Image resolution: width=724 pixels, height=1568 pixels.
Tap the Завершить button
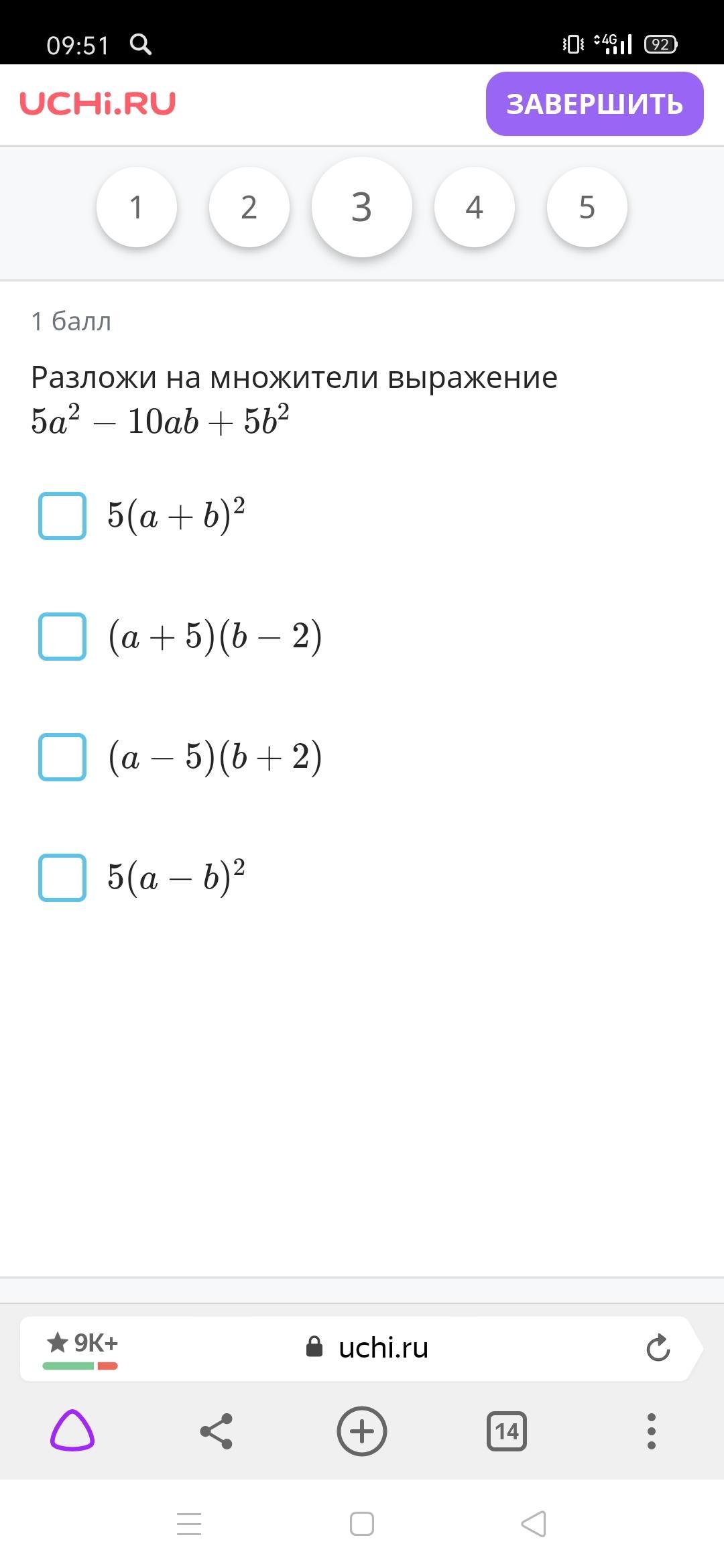point(594,104)
